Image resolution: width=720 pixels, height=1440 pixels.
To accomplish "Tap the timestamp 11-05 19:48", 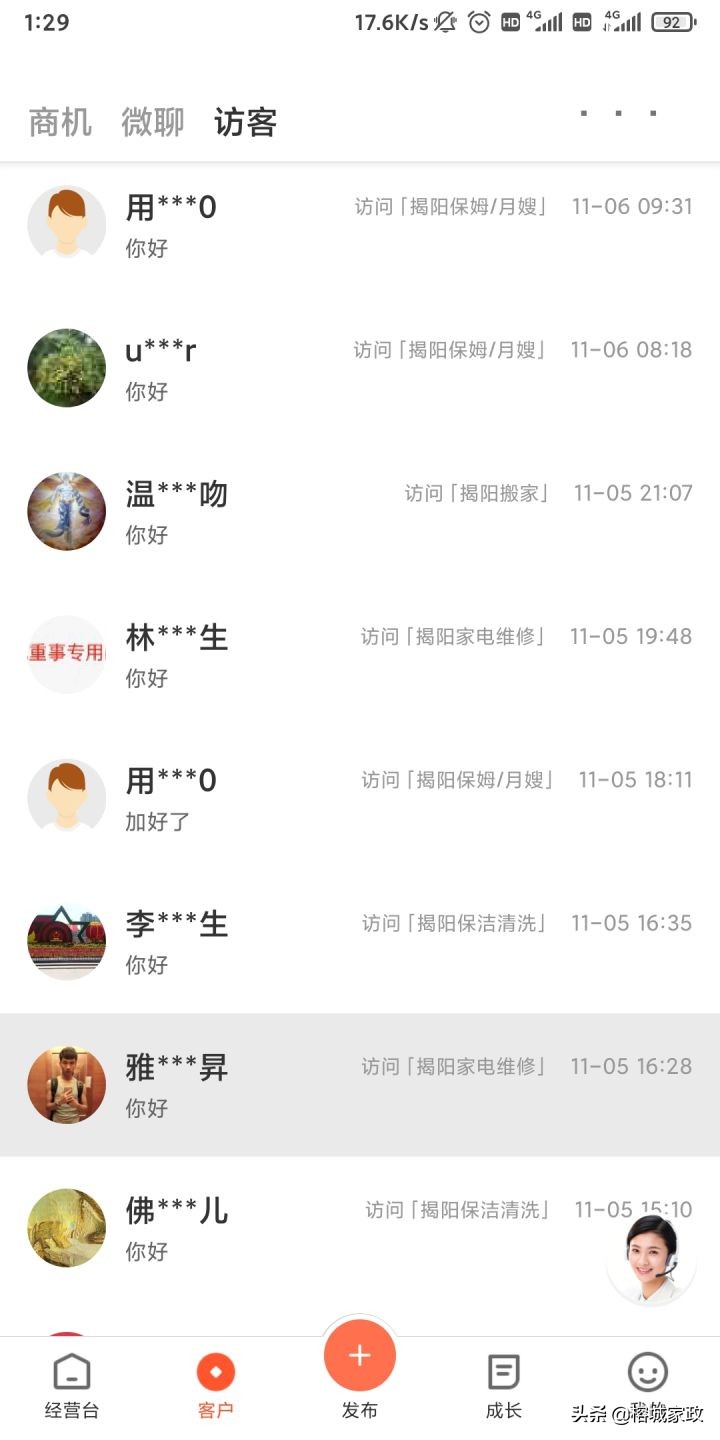I will 631,637.
